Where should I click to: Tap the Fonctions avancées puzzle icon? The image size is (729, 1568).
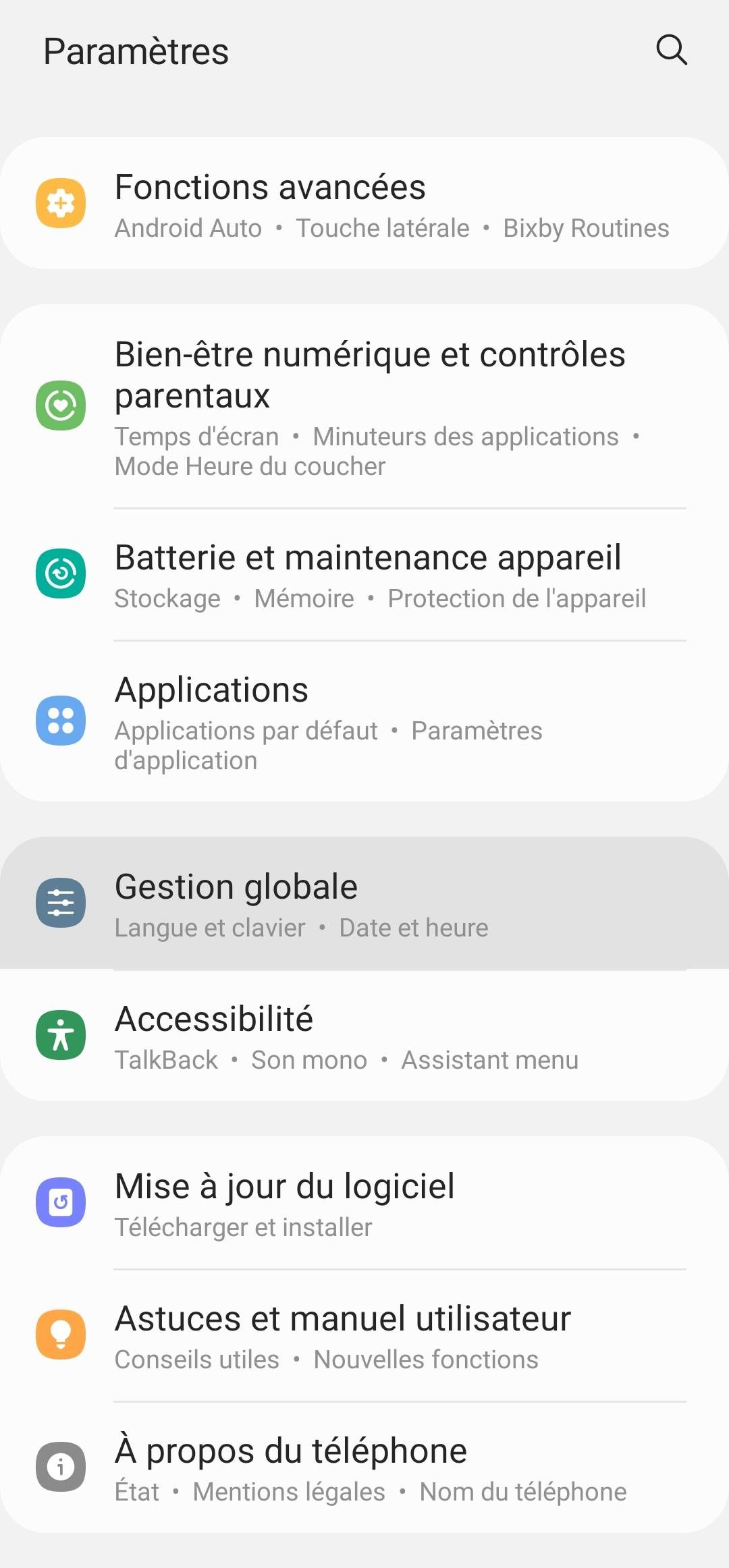[60, 203]
